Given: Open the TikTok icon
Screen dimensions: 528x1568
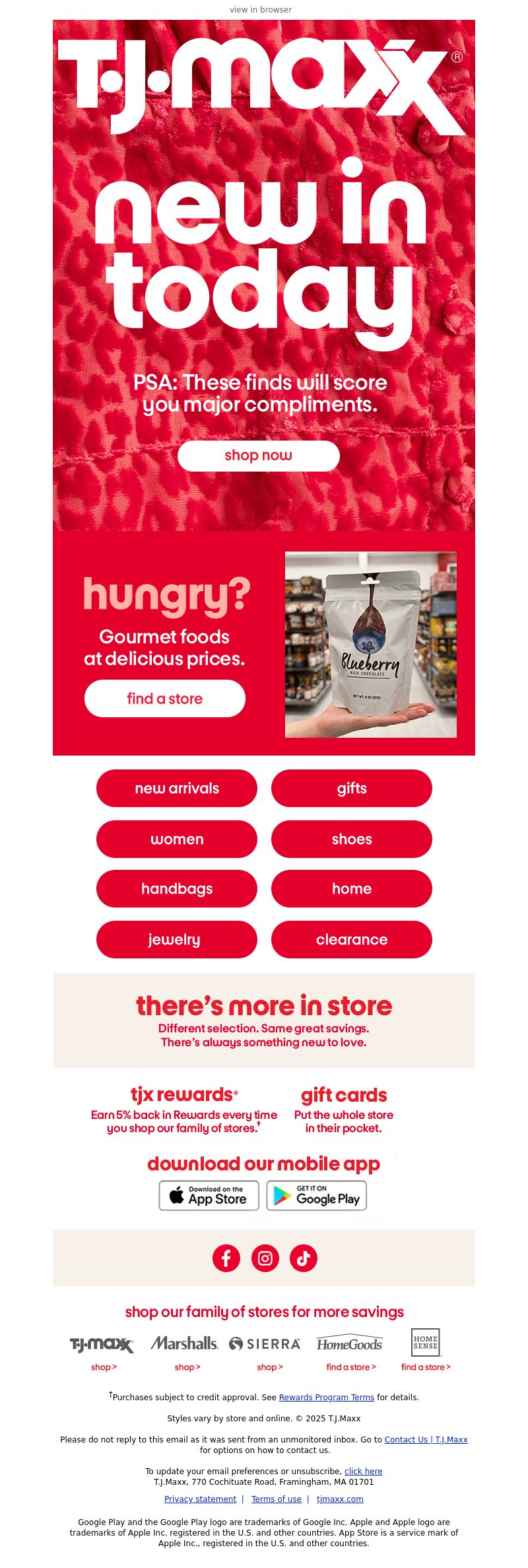Looking at the screenshot, I should click(304, 1258).
